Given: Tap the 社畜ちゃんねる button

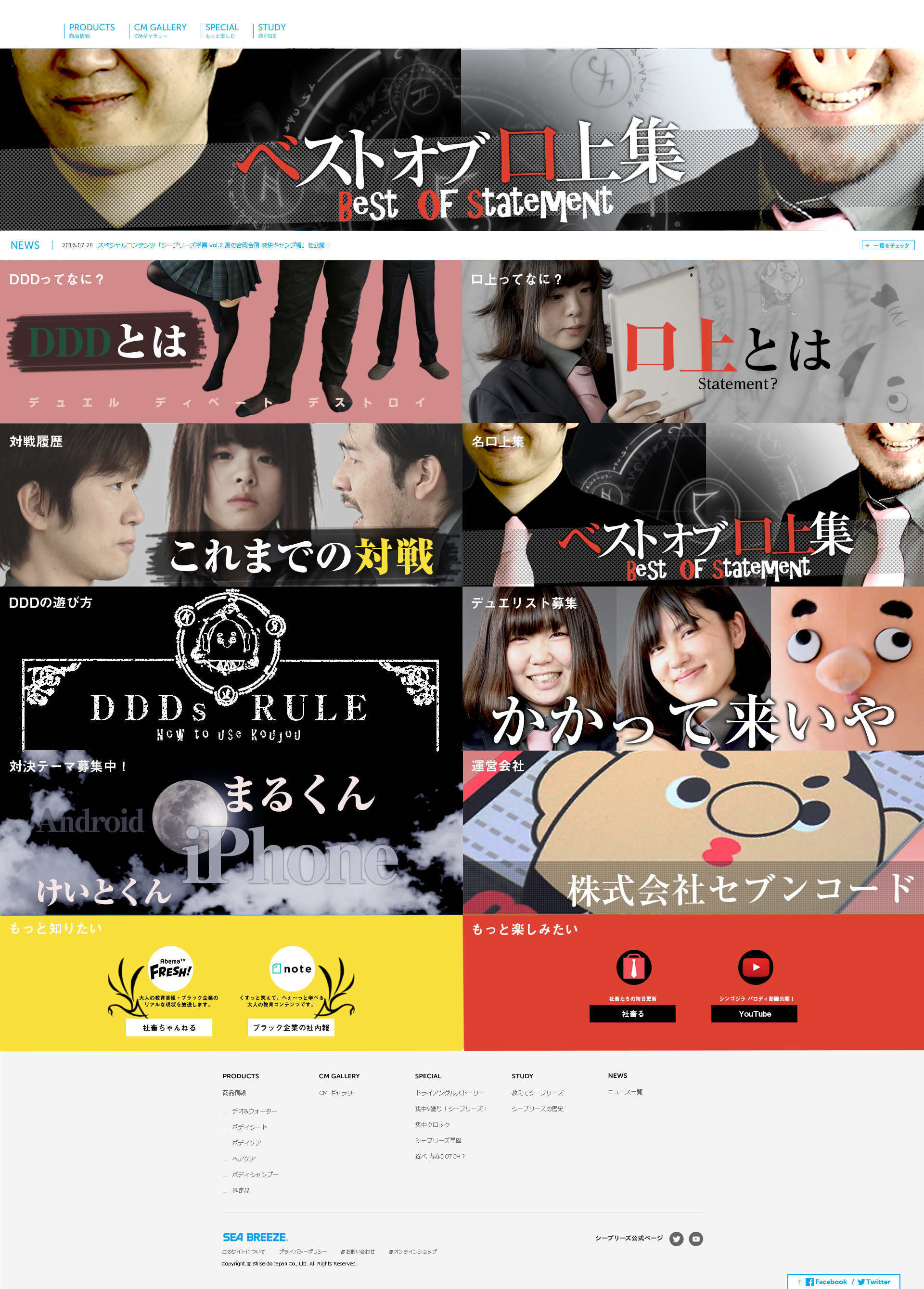Looking at the screenshot, I should (x=169, y=1028).
